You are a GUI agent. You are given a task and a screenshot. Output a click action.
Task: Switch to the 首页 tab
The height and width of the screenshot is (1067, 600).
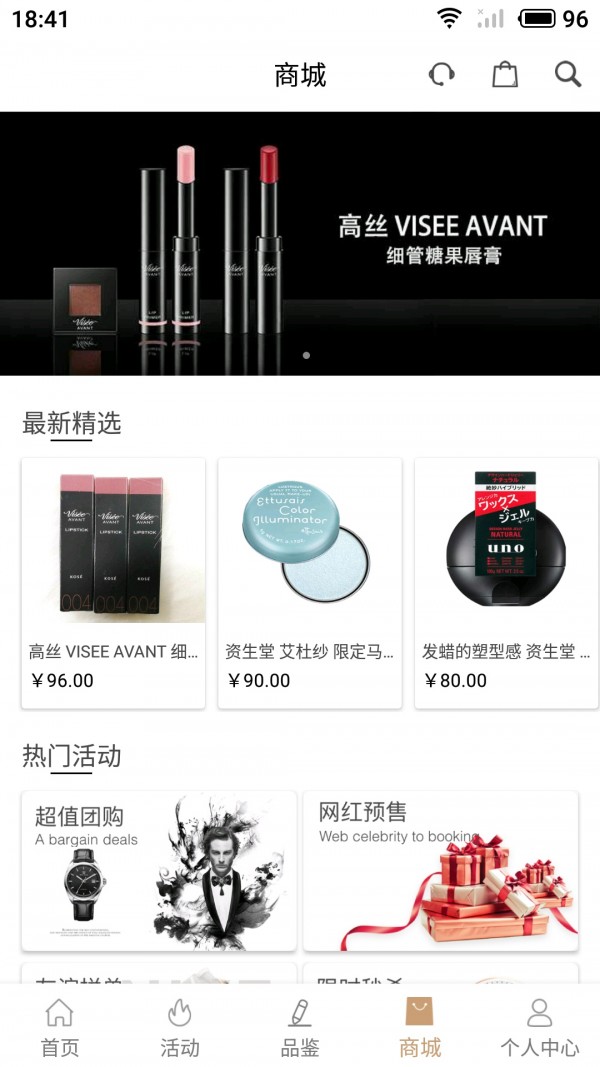60,1027
